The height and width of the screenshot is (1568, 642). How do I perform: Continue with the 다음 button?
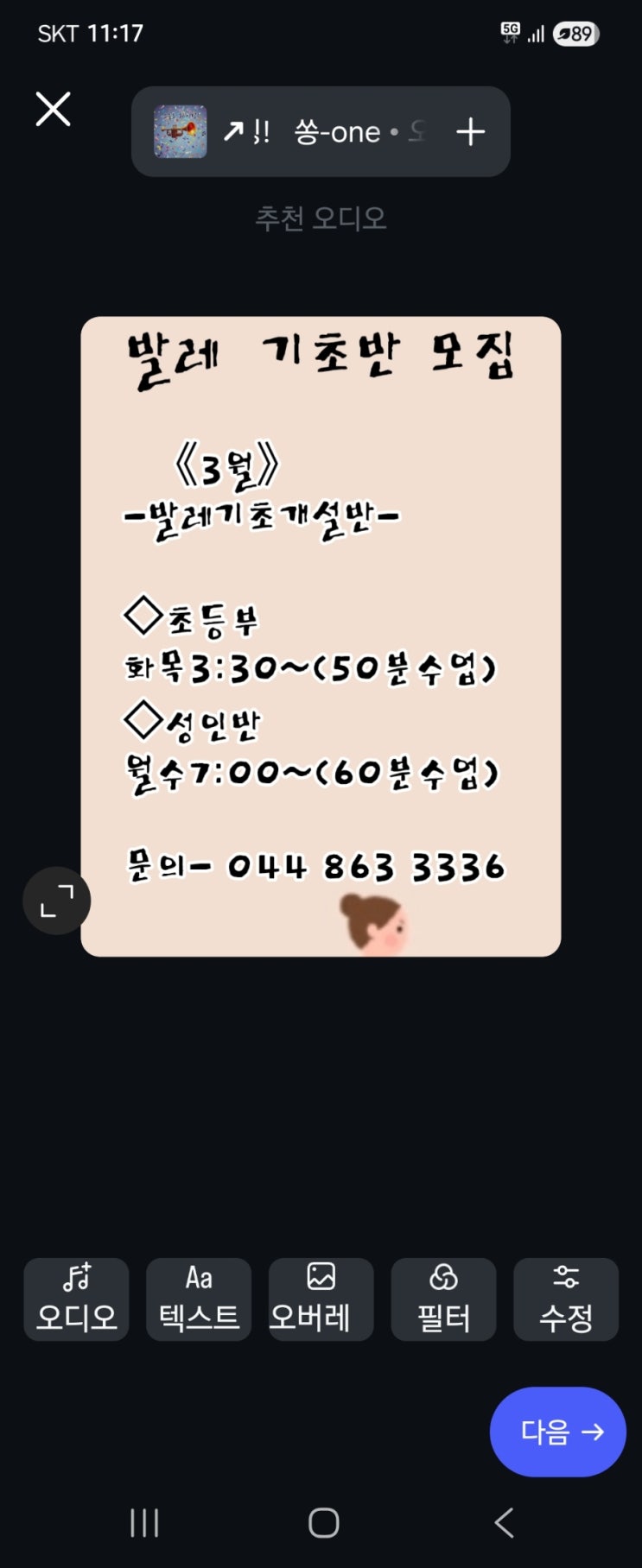tap(558, 1432)
